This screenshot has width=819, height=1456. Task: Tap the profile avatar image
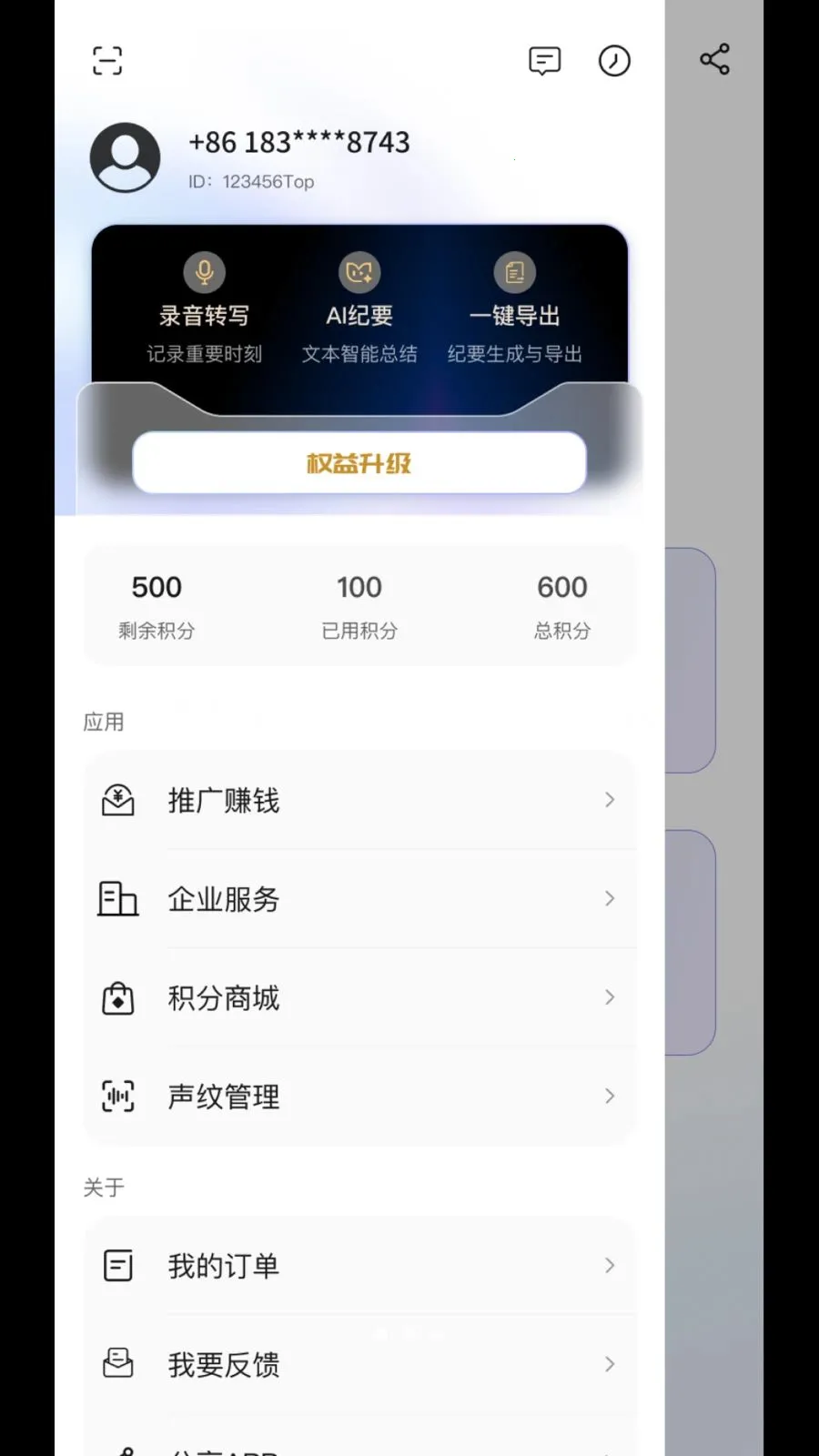[x=125, y=157]
